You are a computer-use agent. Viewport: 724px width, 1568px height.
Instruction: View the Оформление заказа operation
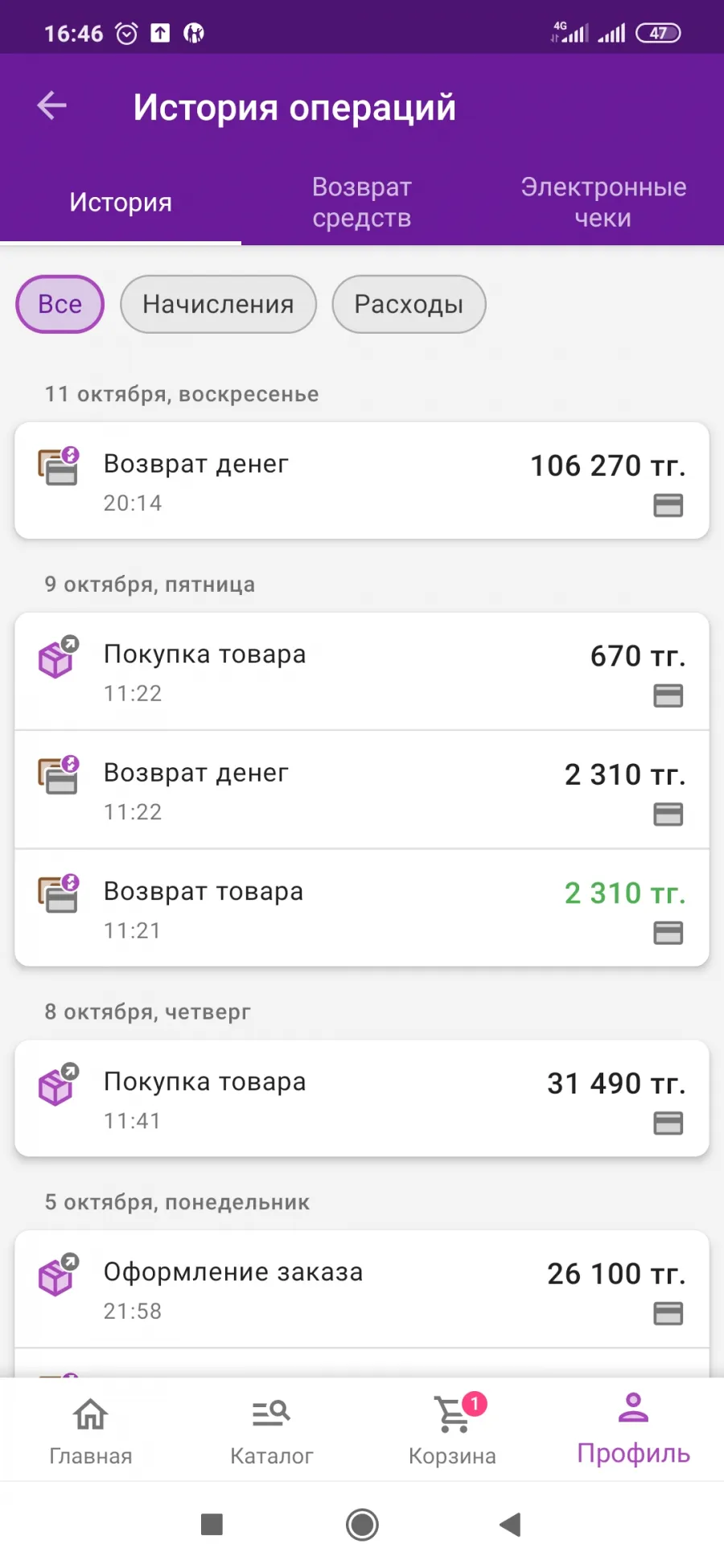point(362,1289)
